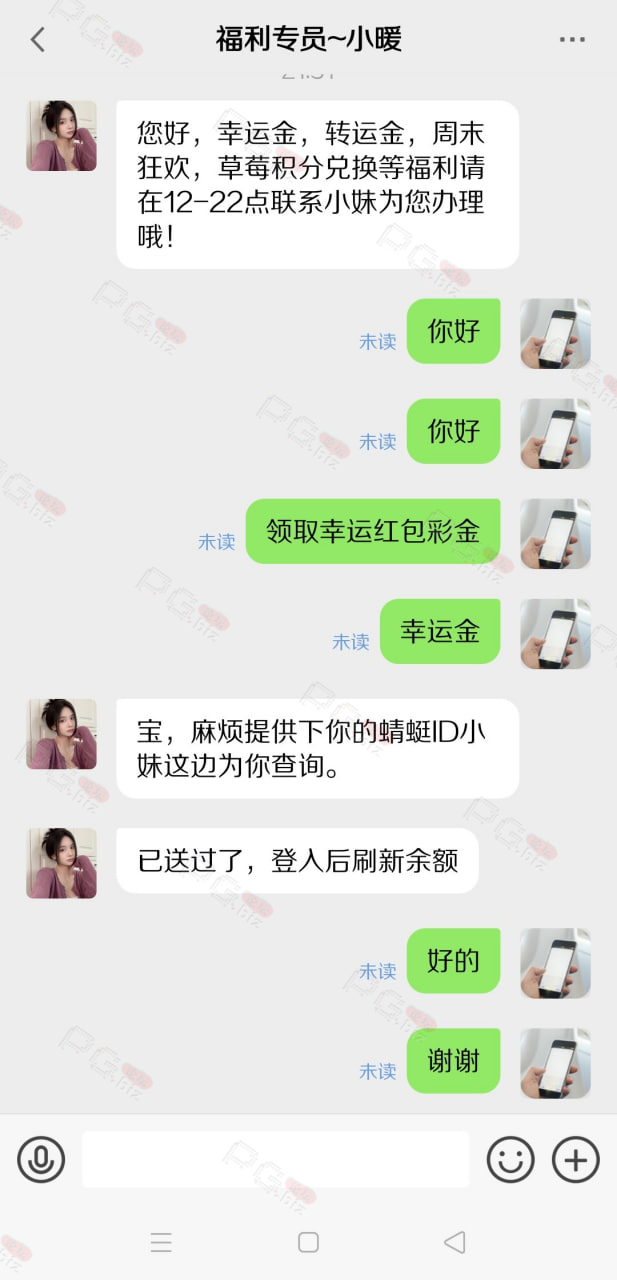Focus the message text input field
The image size is (617, 1280).
click(275, 1160)
